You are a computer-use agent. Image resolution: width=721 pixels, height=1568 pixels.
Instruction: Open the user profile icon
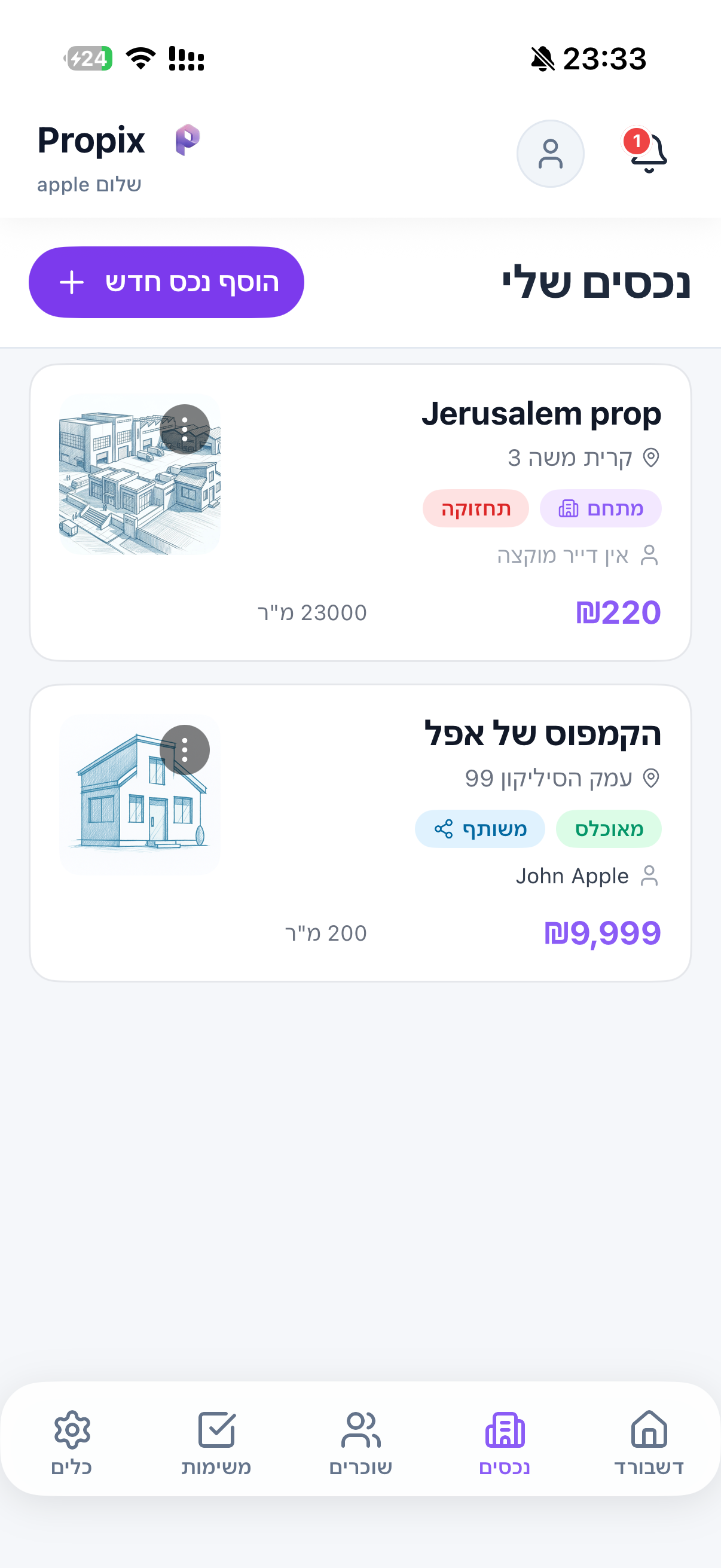point(550,153)
